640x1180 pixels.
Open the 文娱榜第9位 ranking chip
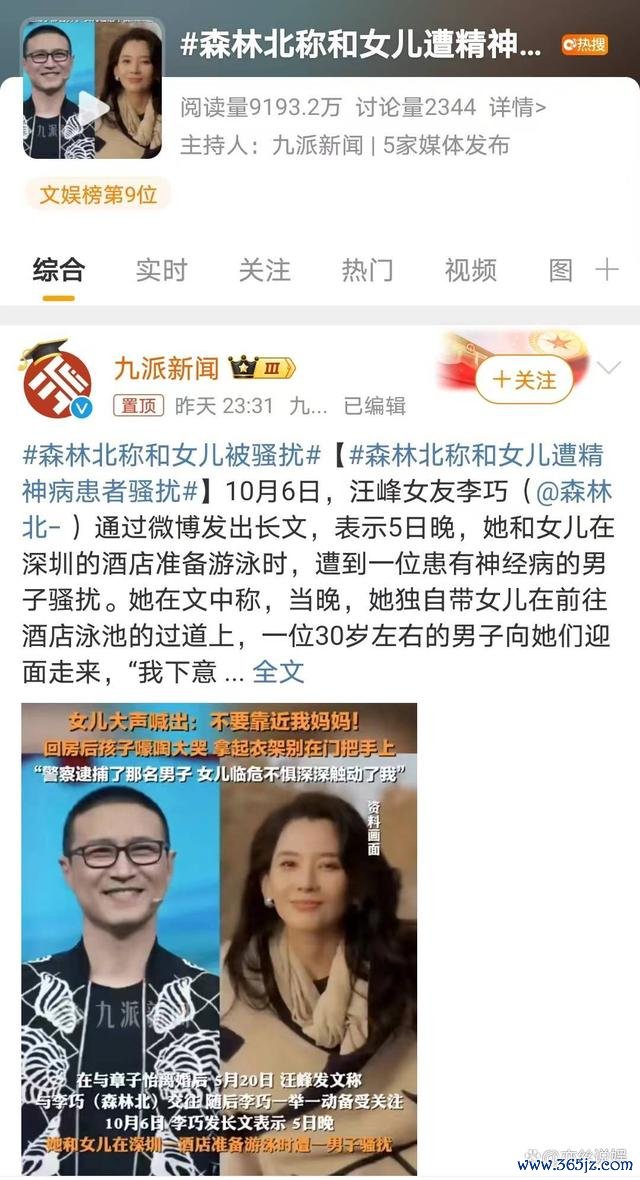coord(98,195)
